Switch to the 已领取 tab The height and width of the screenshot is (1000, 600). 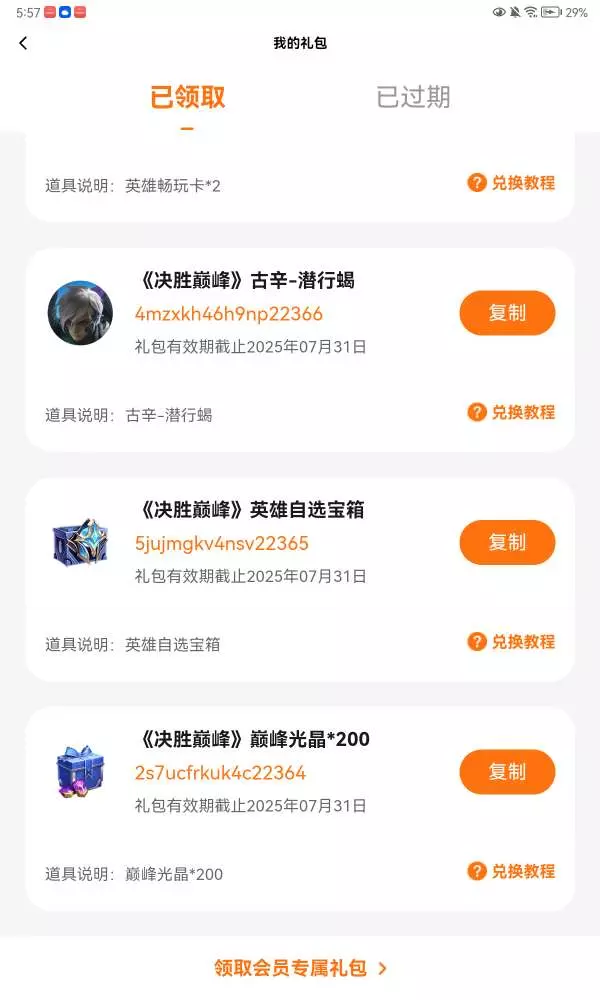tap(187, 97)
